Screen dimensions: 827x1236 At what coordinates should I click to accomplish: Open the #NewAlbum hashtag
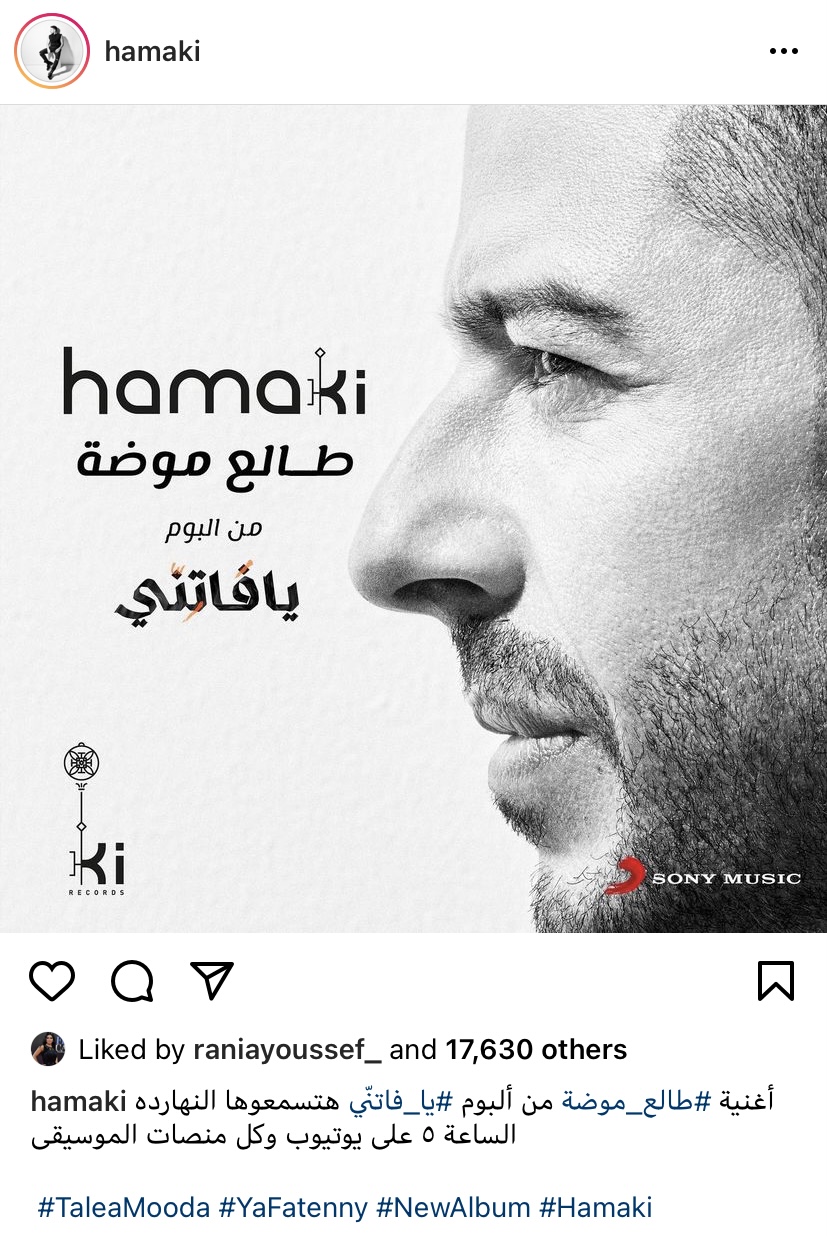453,1207
